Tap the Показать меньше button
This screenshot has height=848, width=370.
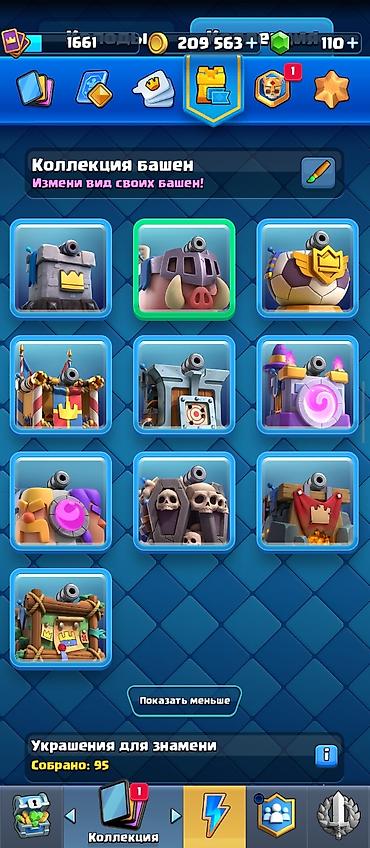point(184,701)
